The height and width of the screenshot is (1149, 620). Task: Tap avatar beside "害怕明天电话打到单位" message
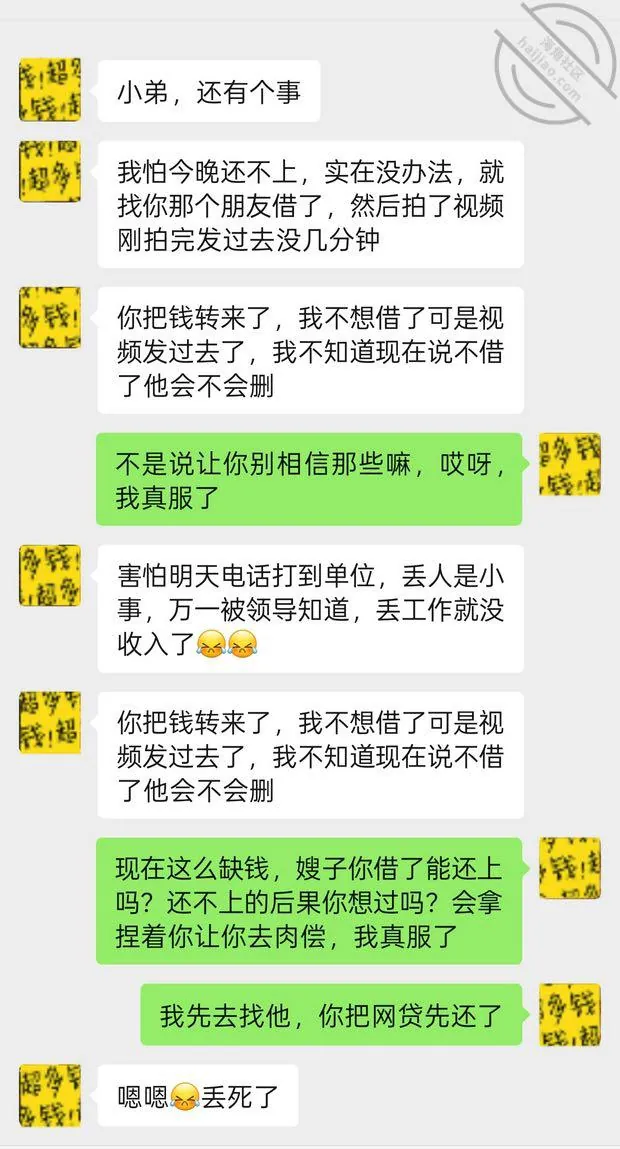pyautogui.click(x=50, y=575)
